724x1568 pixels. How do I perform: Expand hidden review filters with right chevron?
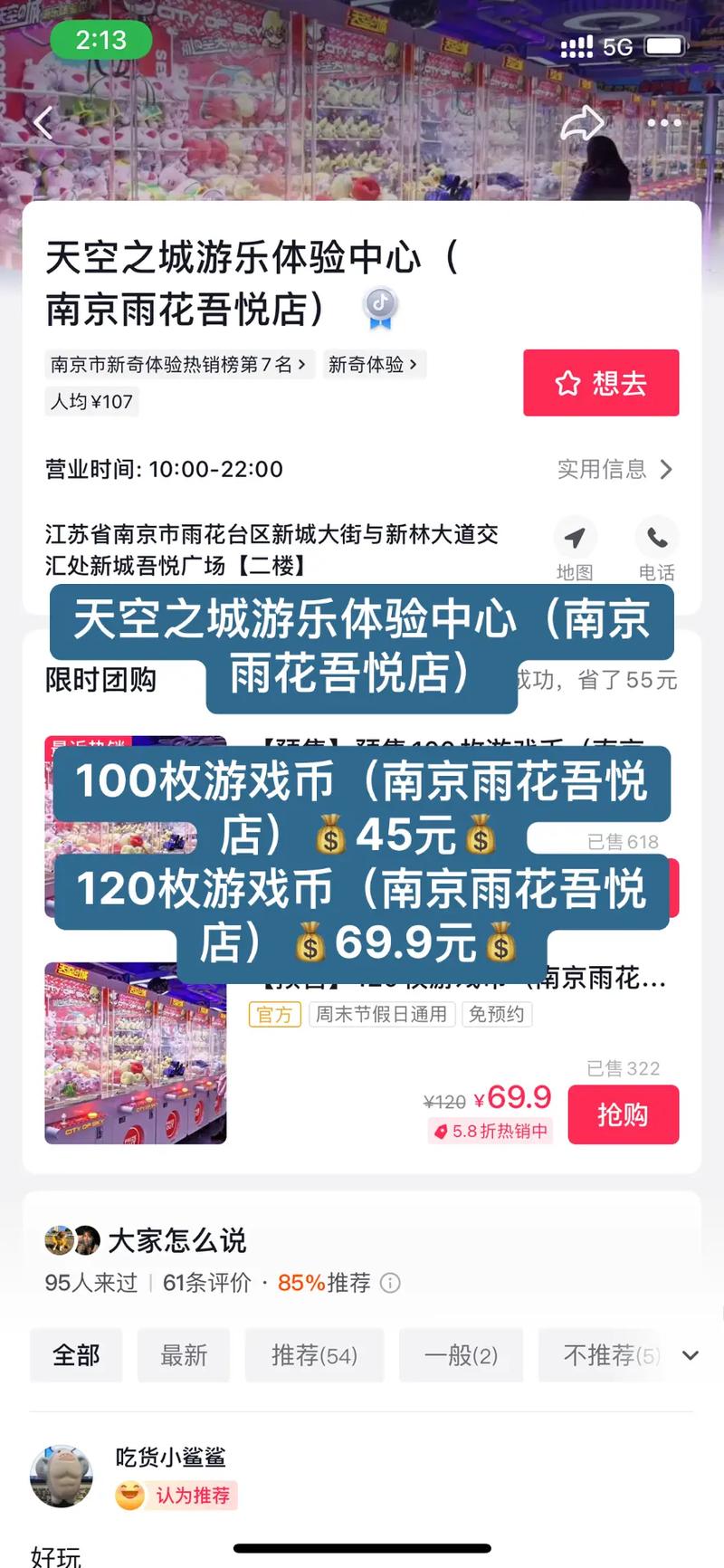tap(691, 1355)
